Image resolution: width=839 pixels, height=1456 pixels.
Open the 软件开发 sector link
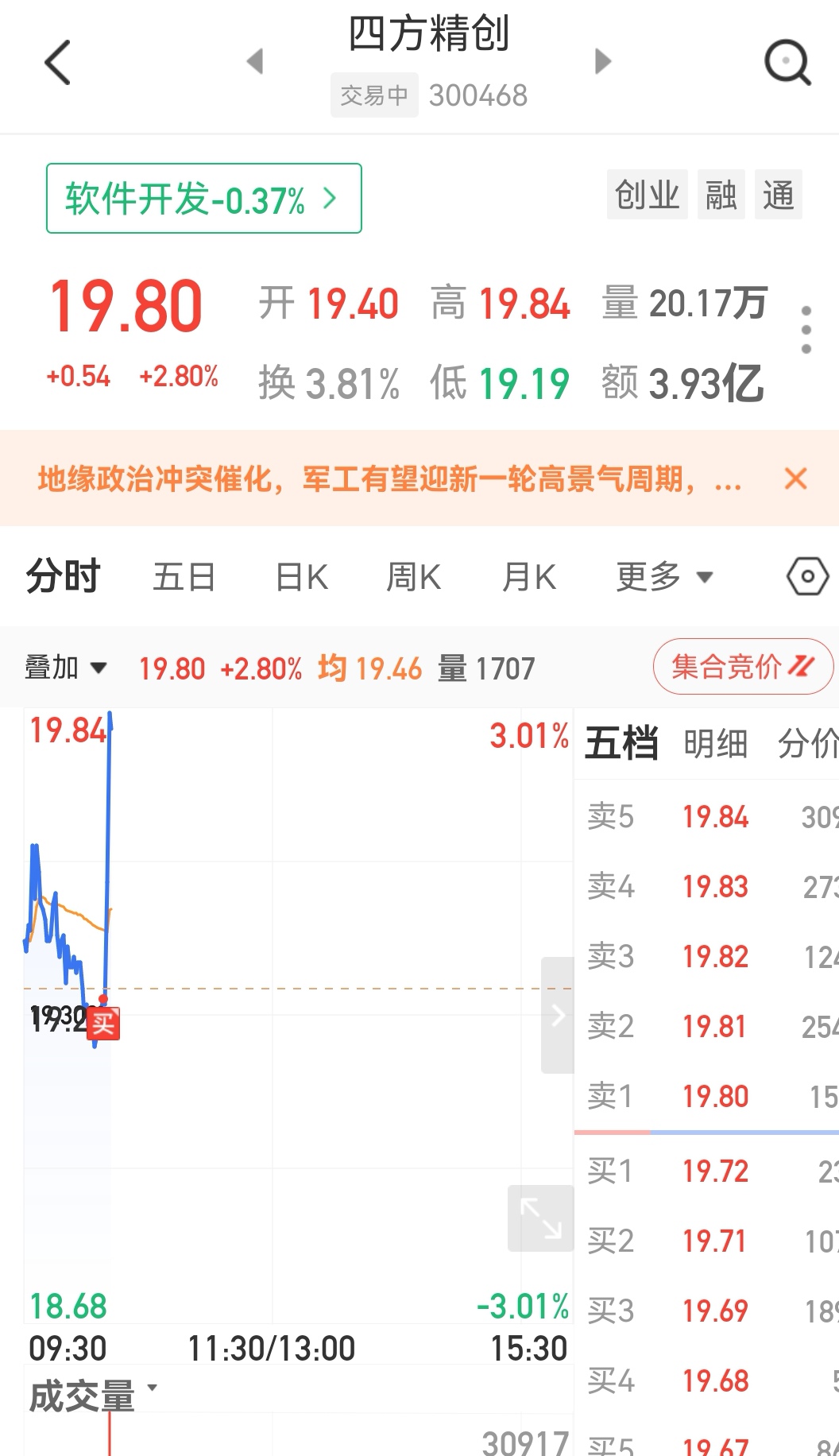coord(203,198)
